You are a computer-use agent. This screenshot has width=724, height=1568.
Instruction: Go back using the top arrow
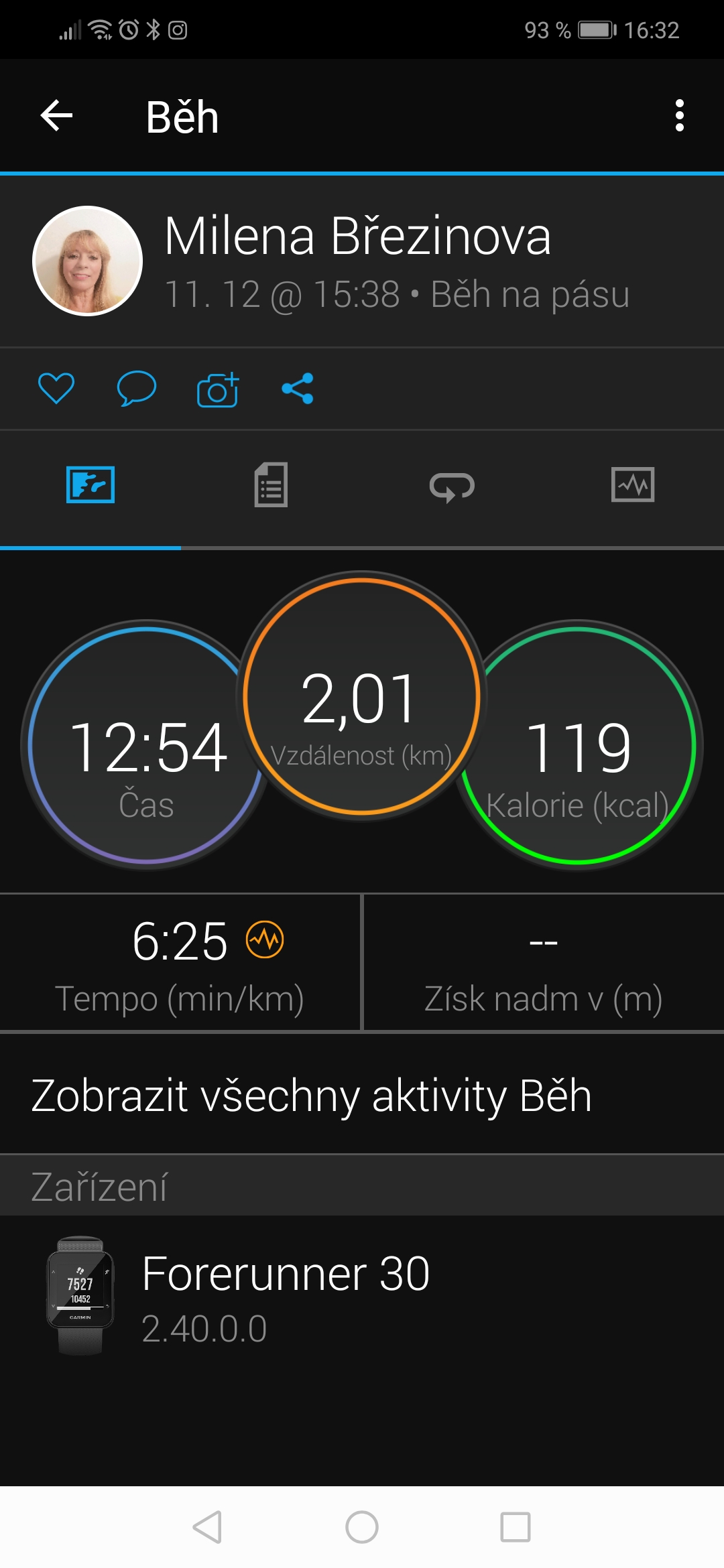pyautogui.click(x=56, y=116)
